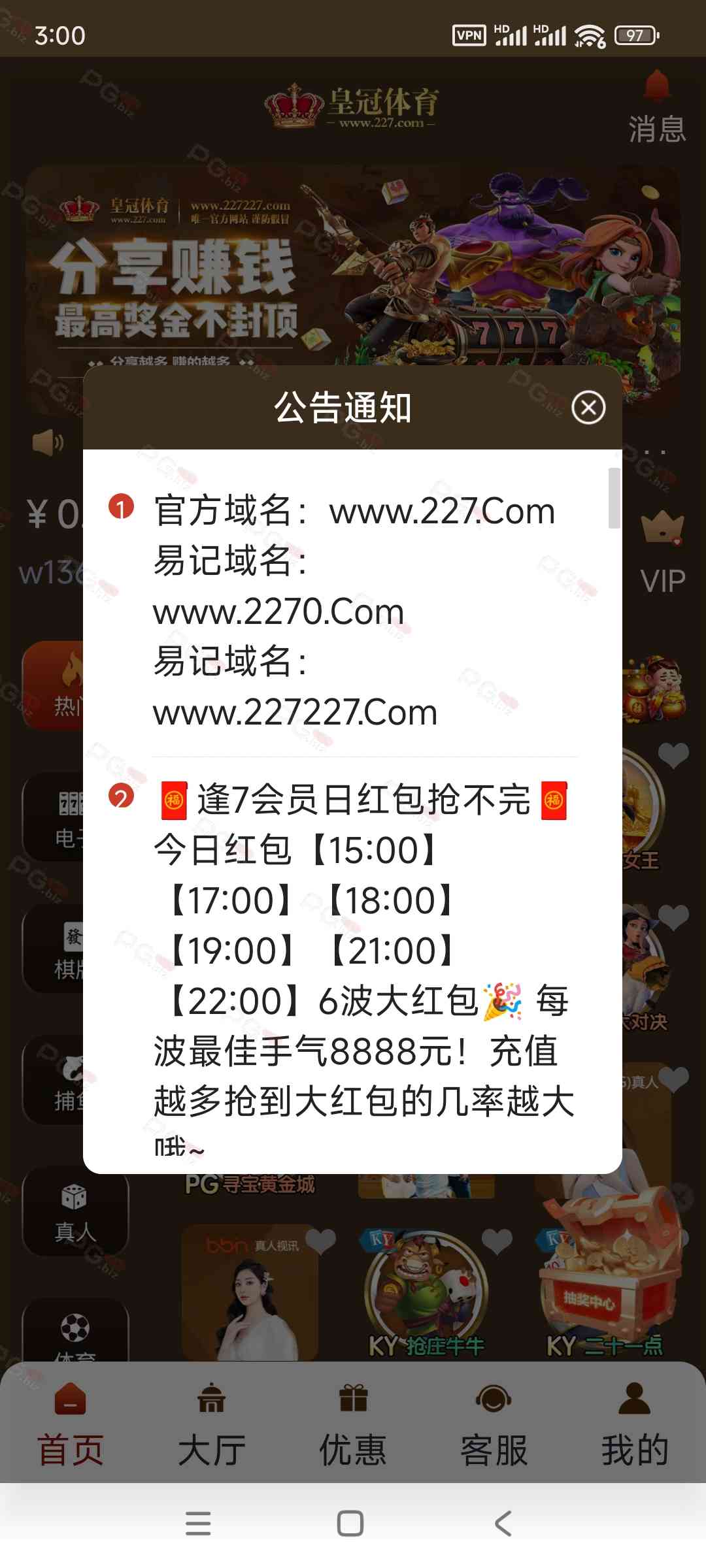Open the recent apps menu button
The width and height of the screenshot is (706, 1568).
point(198,1524)
